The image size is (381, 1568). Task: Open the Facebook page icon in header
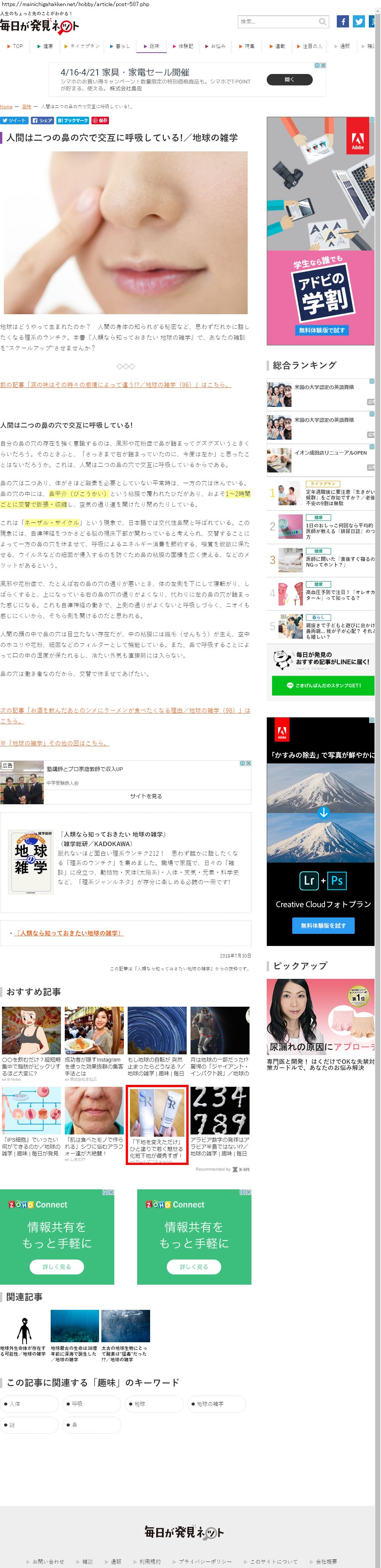pos(343,22)
